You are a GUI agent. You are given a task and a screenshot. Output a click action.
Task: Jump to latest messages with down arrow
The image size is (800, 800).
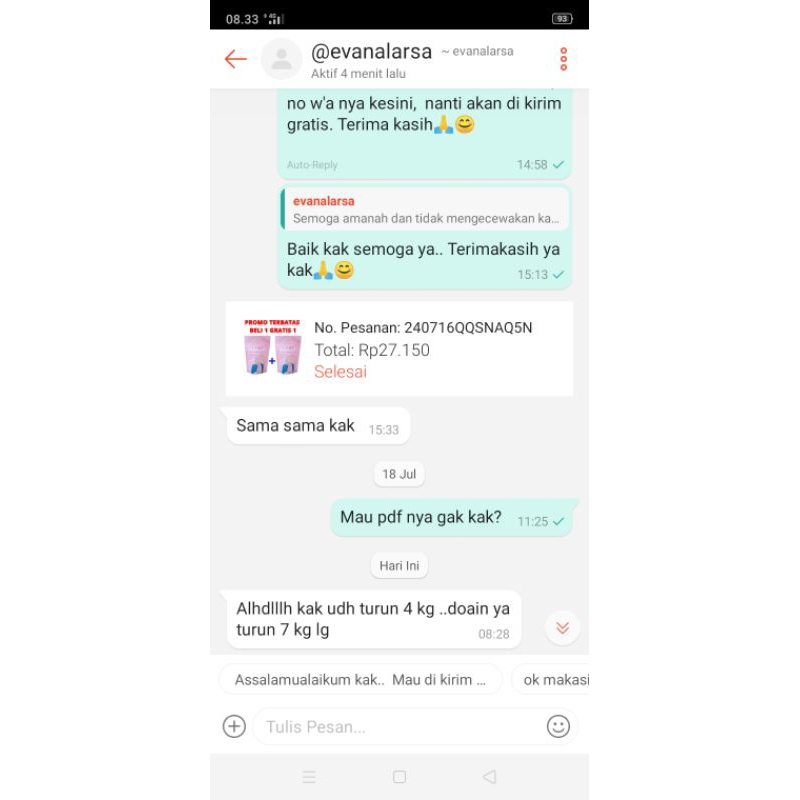click(562, 627)
